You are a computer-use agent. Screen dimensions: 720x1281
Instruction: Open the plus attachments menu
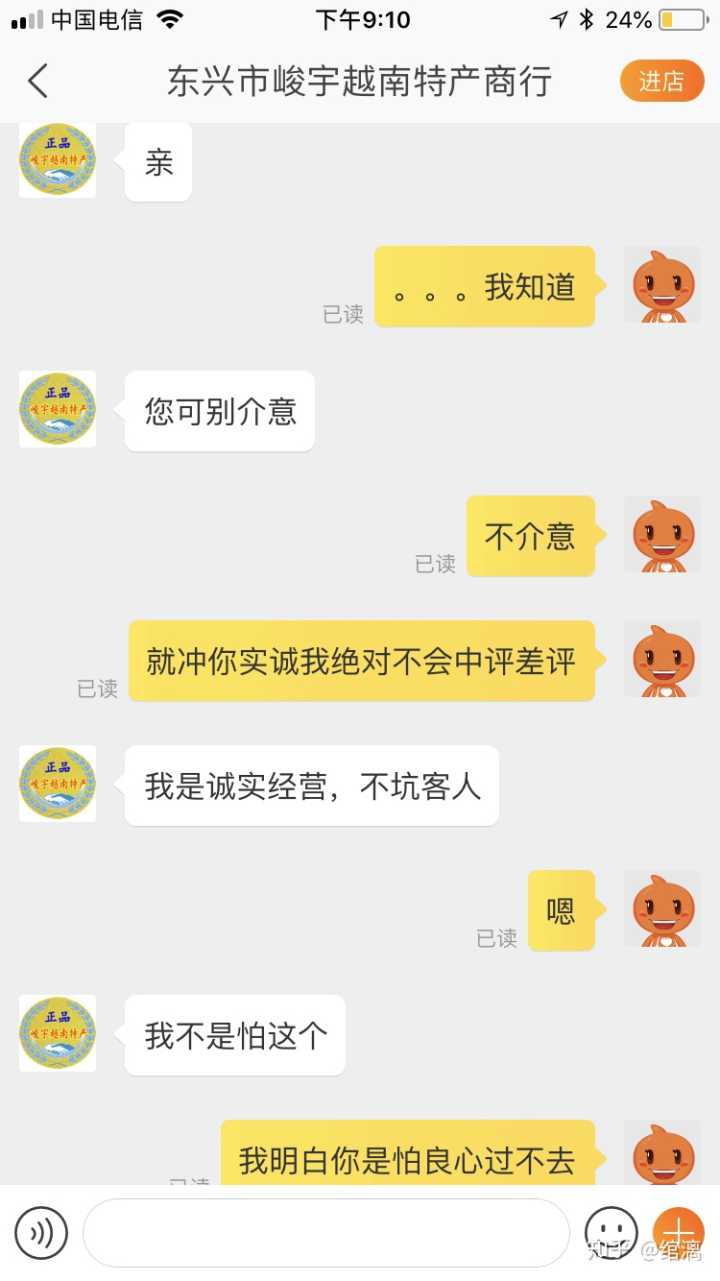(679, 1231)
